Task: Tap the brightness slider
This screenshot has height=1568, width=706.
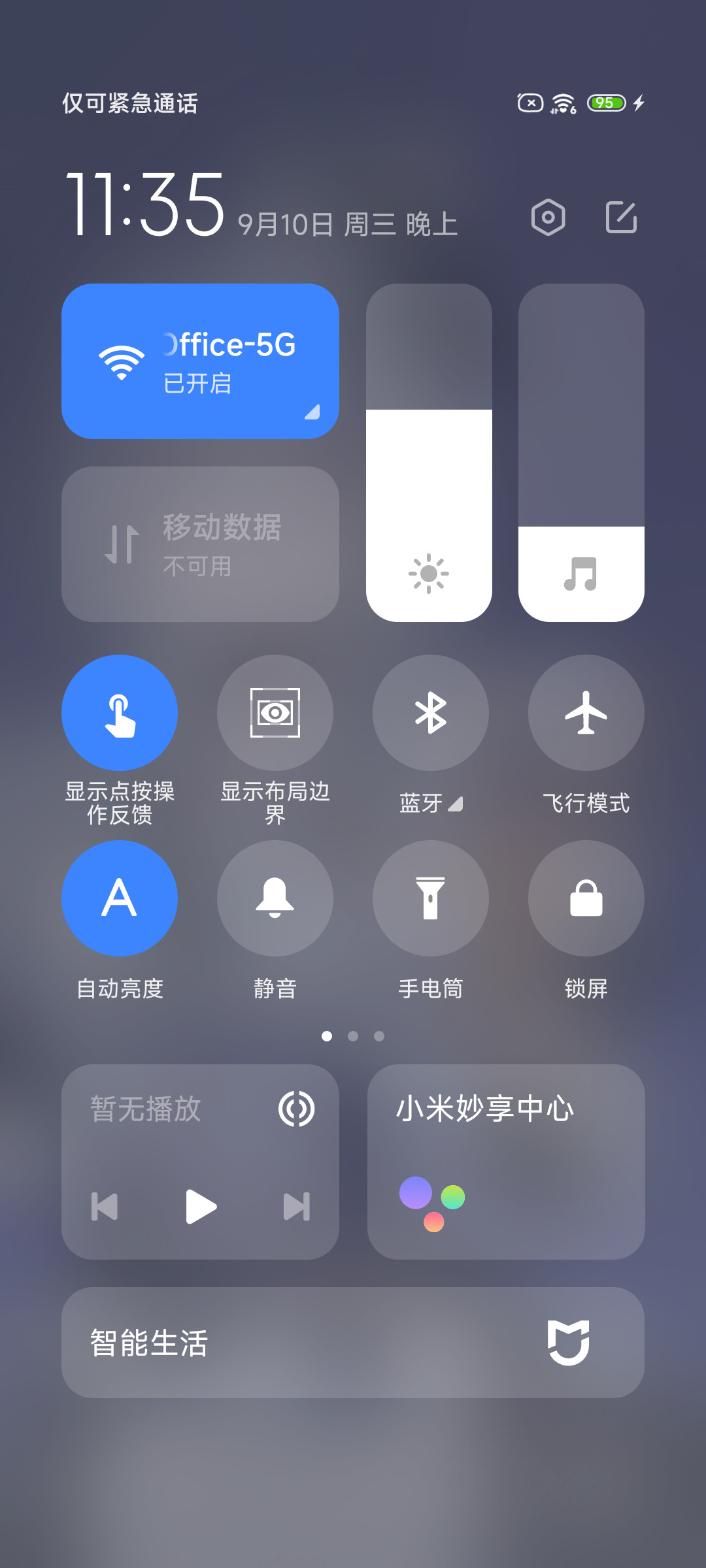Action: click(x=429, y=452)
